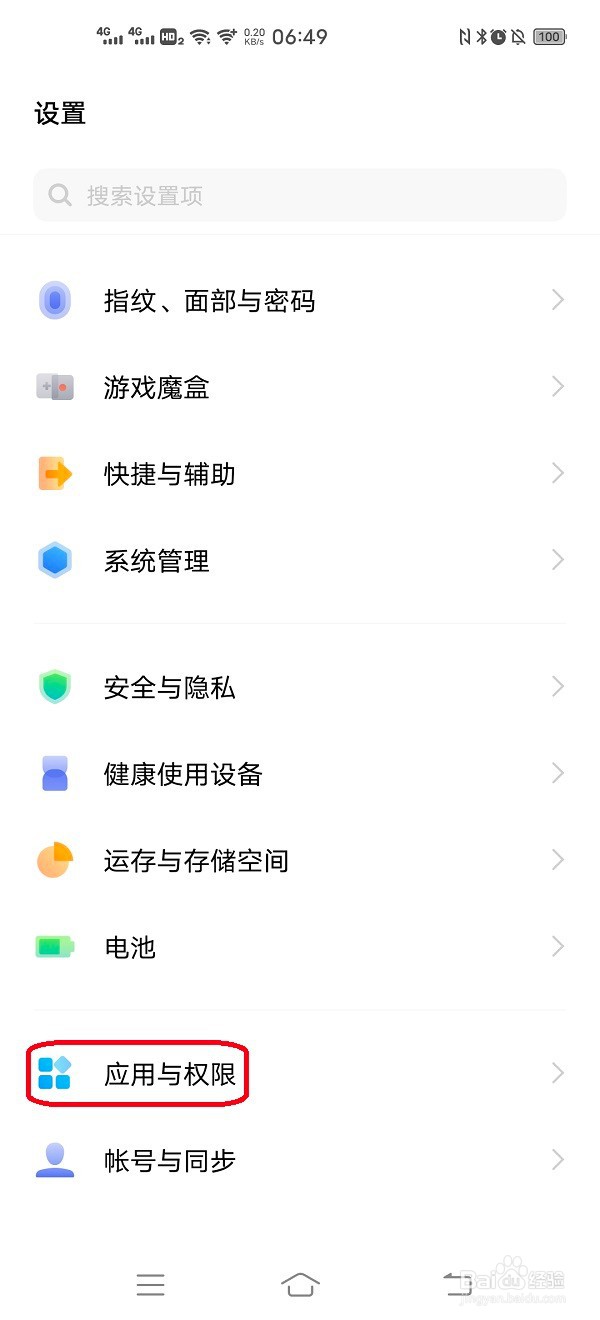Open 应用与权限

pyautogui.click(x=300, y=1074)
